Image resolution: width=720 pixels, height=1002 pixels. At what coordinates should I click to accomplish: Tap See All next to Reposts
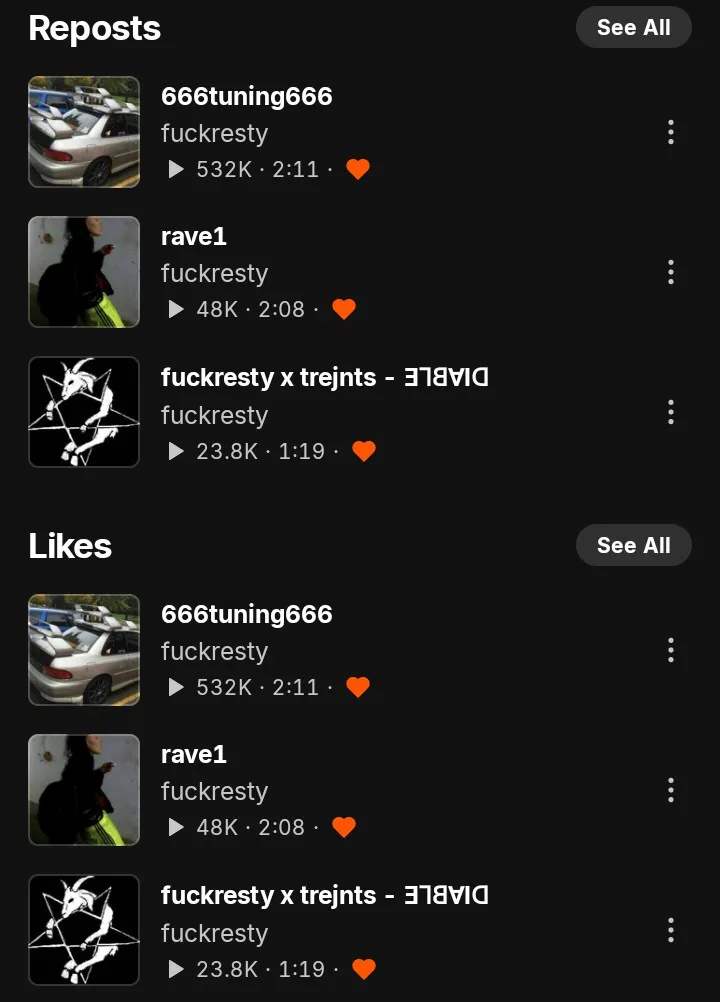[633, 28]
